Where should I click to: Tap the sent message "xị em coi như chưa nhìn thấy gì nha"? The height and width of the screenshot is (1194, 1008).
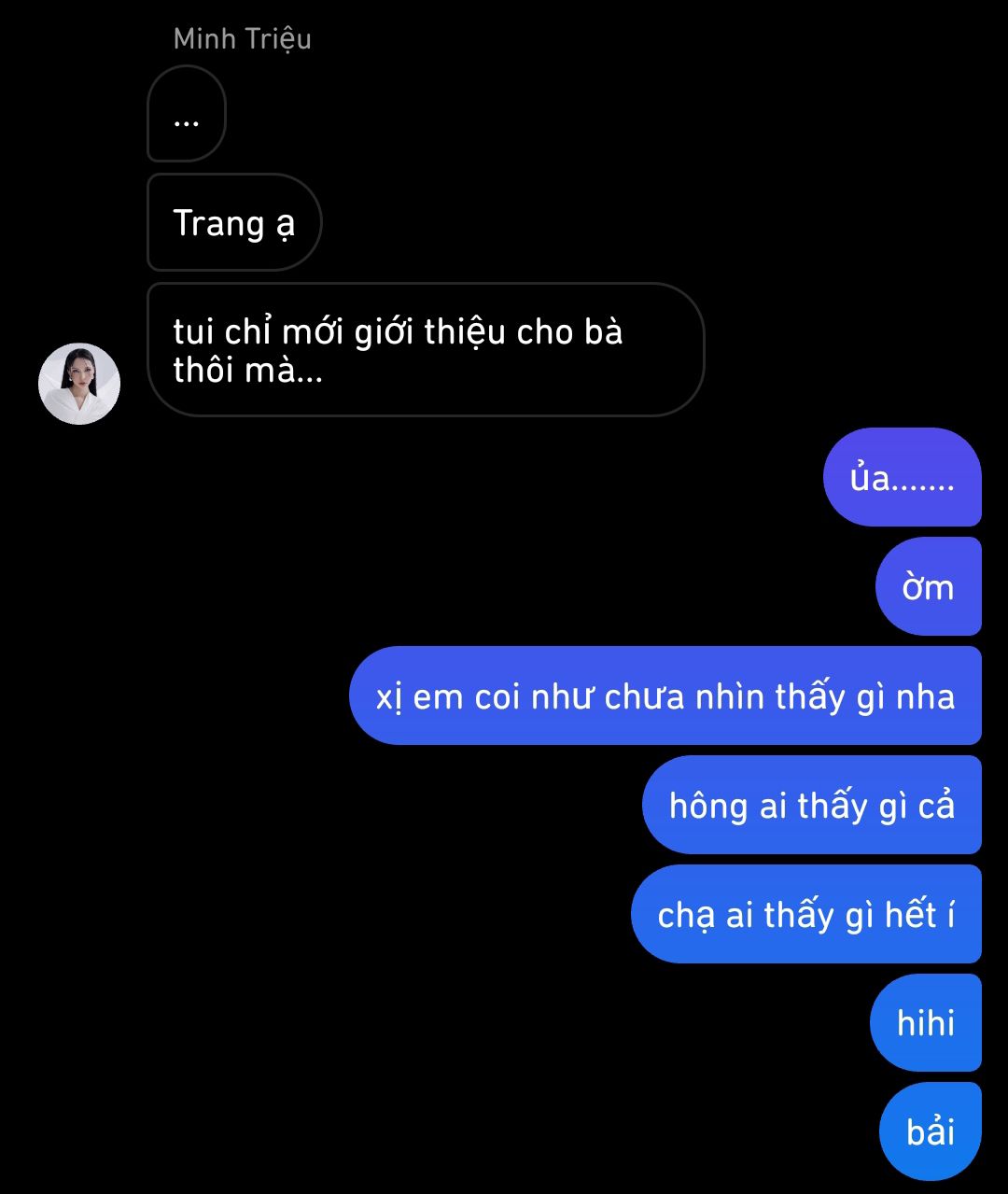coord(665,696)
